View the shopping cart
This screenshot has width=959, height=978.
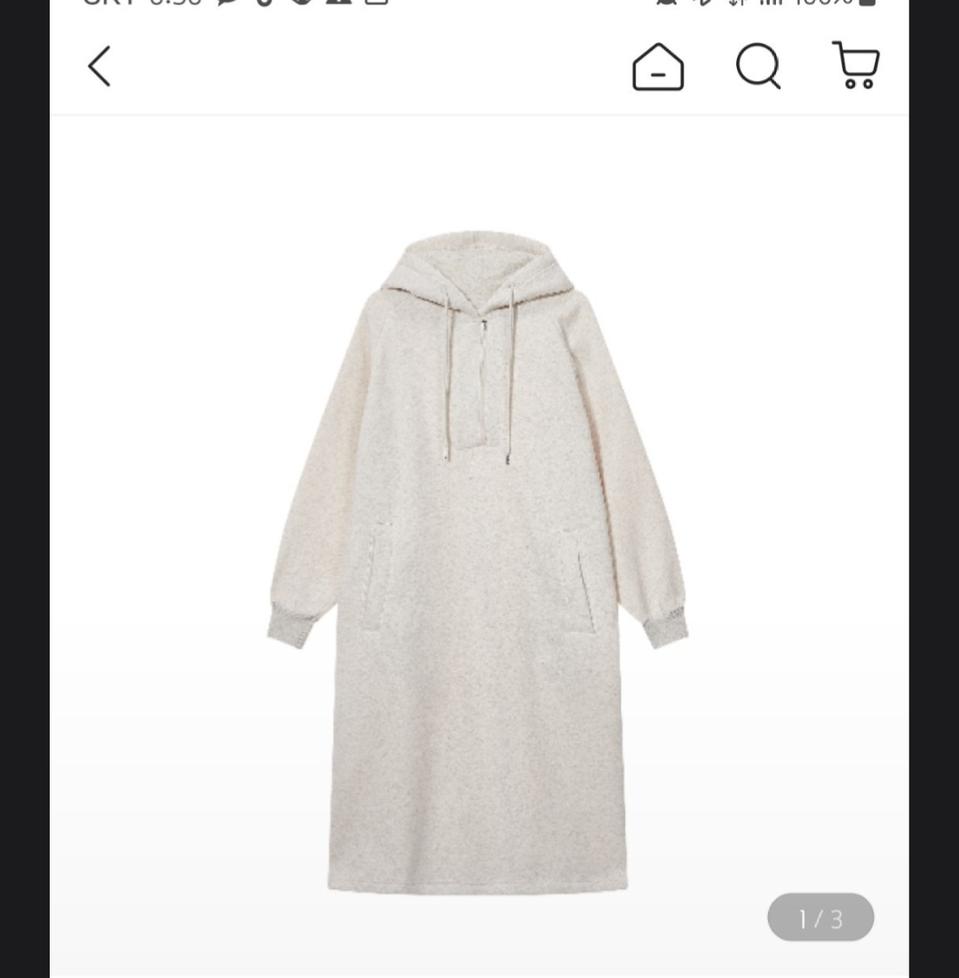pos(856,66)
